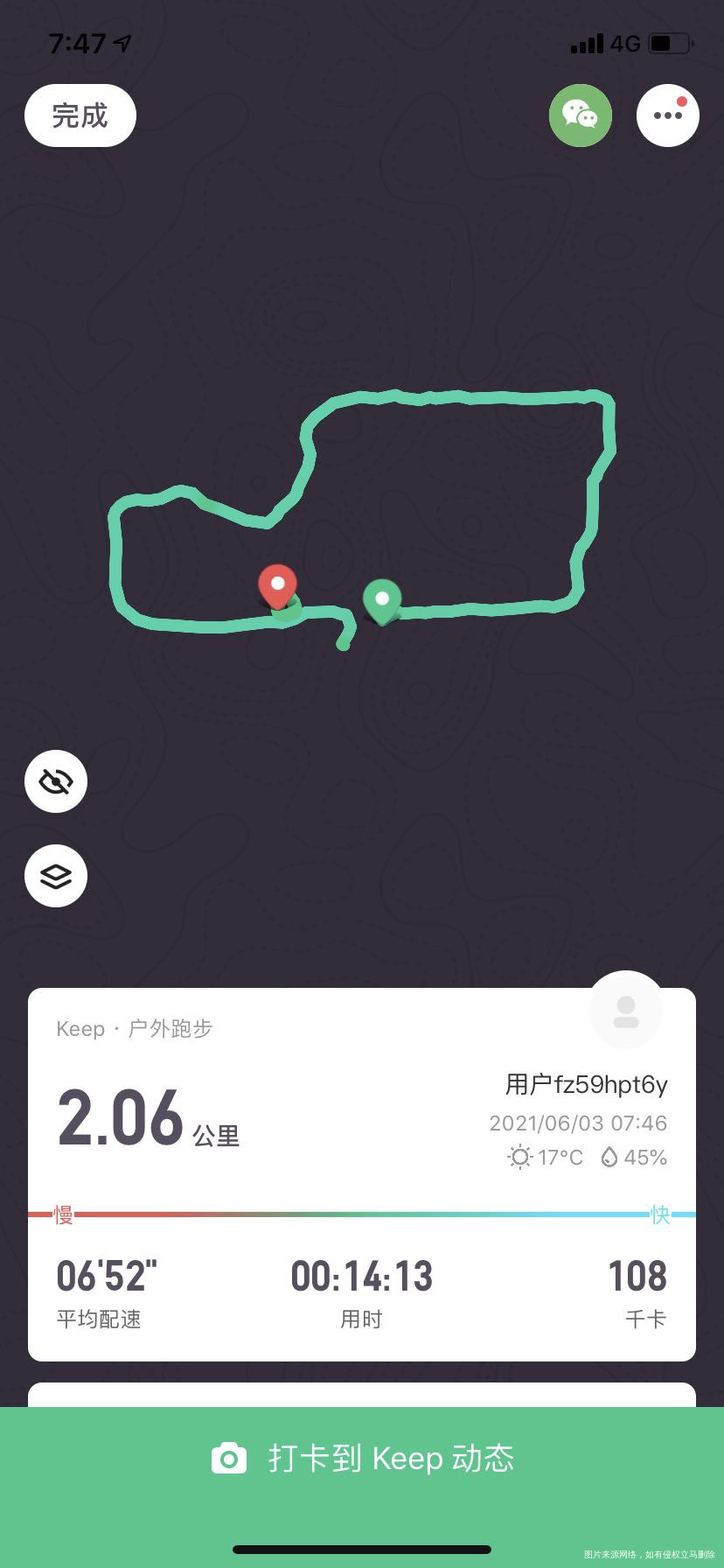Tap the map layers switcher icon
Screen dimensions: 724x1568
tap(55, 875)
